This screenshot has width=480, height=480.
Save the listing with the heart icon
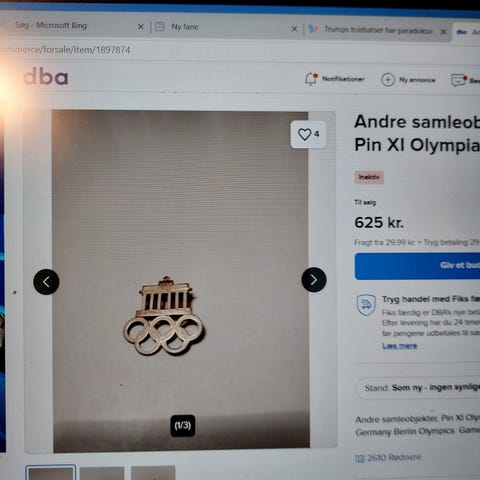coord(308,134)
